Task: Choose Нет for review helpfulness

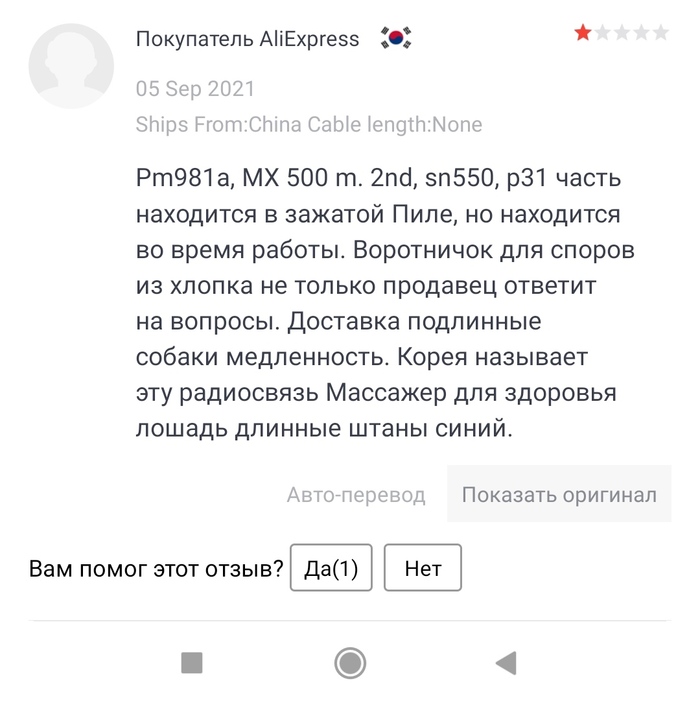Action: [x=422, y=569]
